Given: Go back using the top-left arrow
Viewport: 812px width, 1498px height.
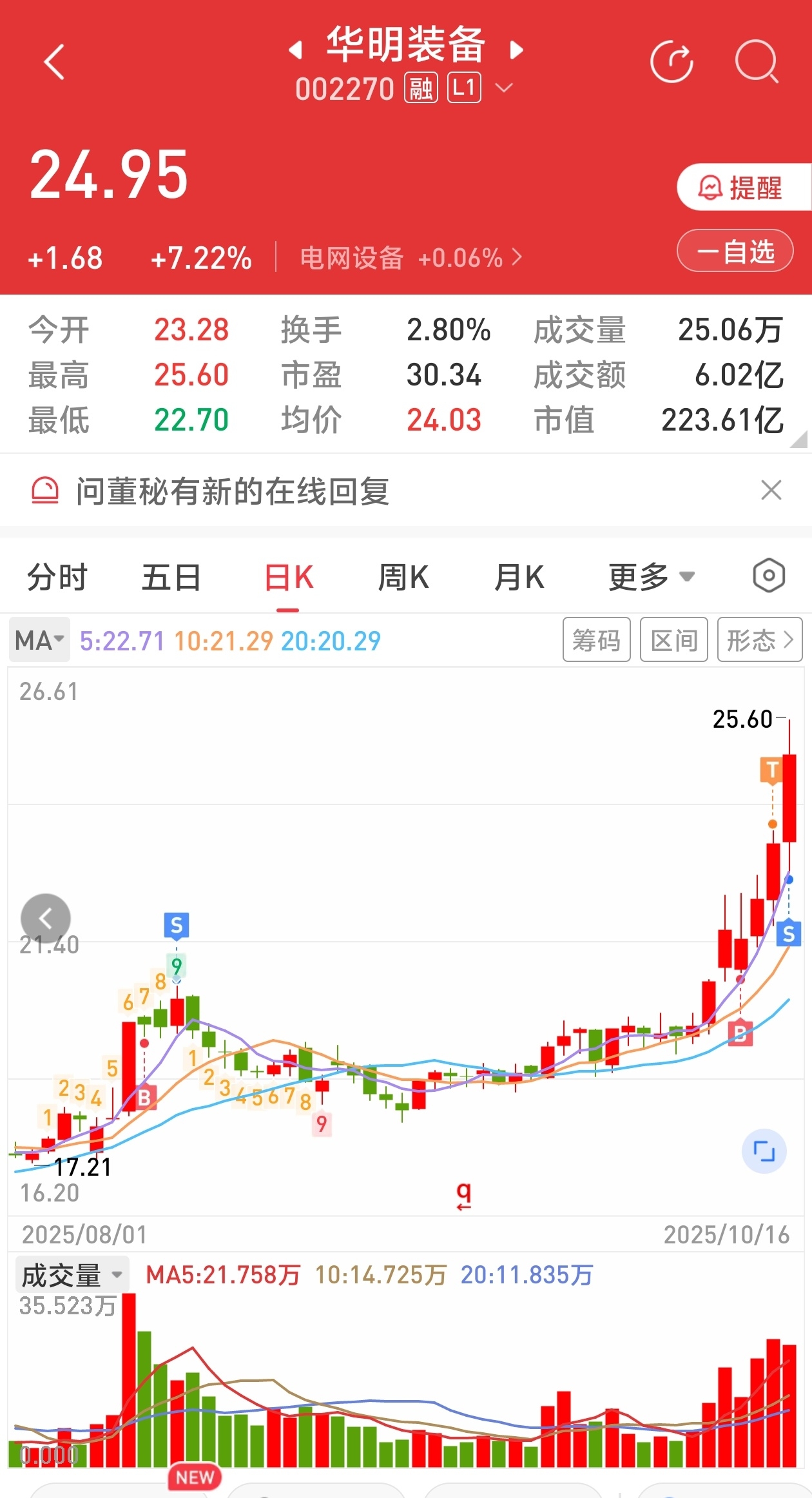Looking at the screenshot, I should pos(54,62).
